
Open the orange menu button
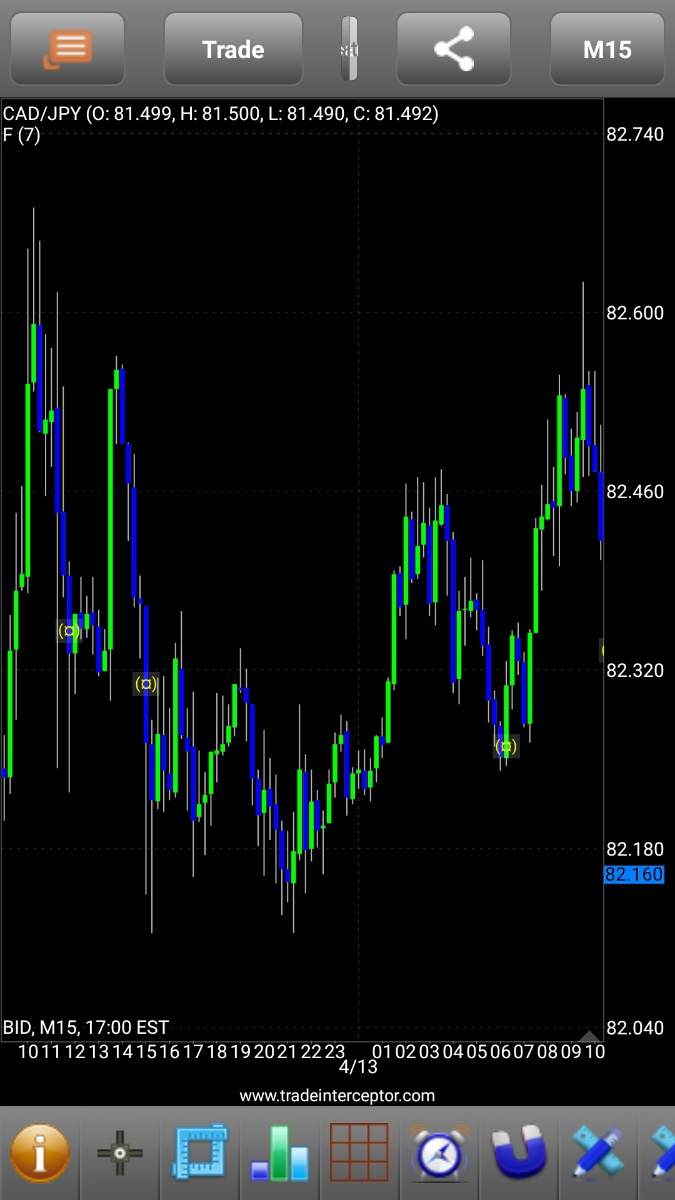point(68,49)
